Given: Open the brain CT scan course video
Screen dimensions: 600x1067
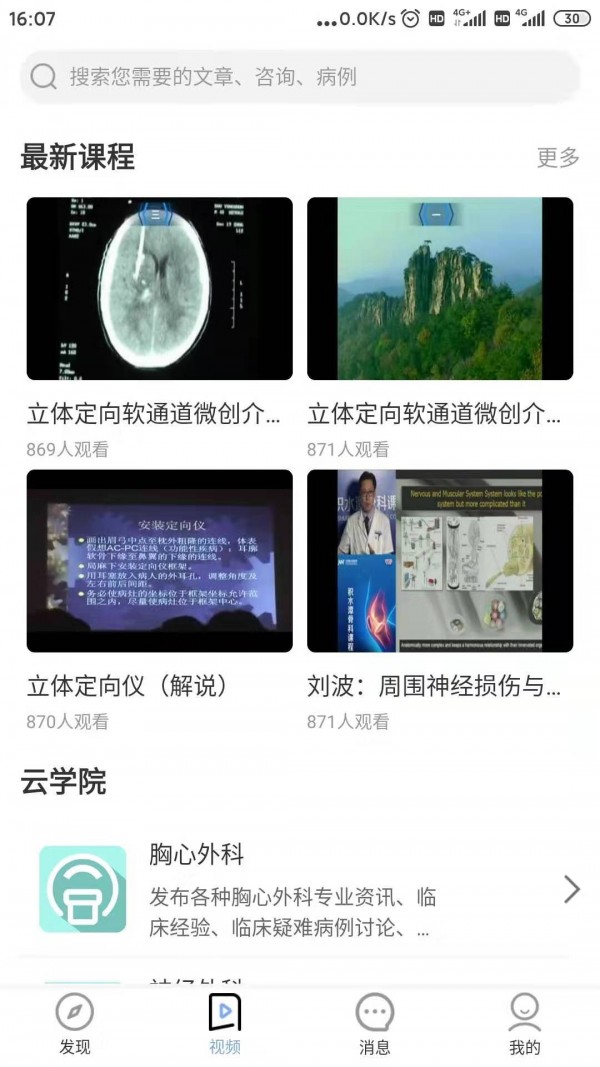Looking at the screenshot, I should (x=160, y=288).
